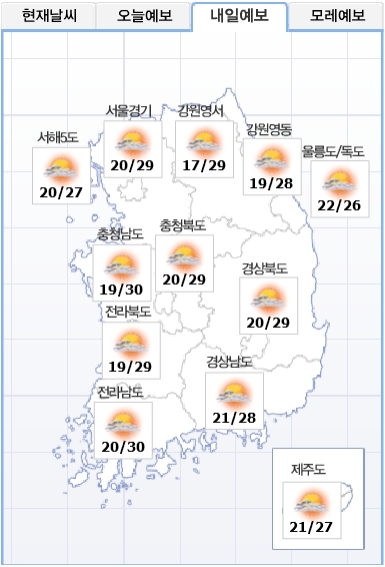View the 울릉도/독도 forecast tile

point(340,189)
